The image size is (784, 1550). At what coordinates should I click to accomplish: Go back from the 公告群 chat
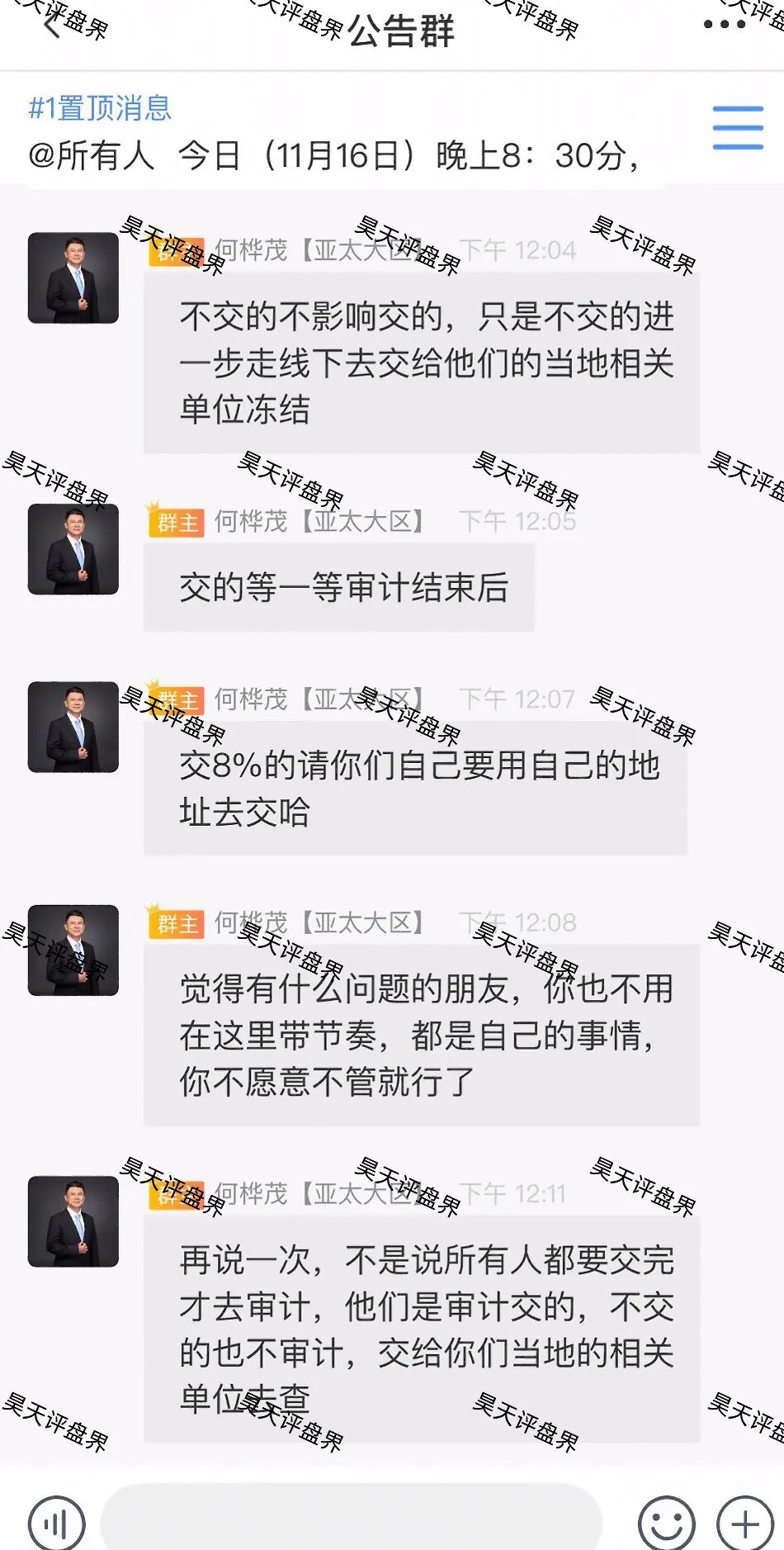[51, 26]
